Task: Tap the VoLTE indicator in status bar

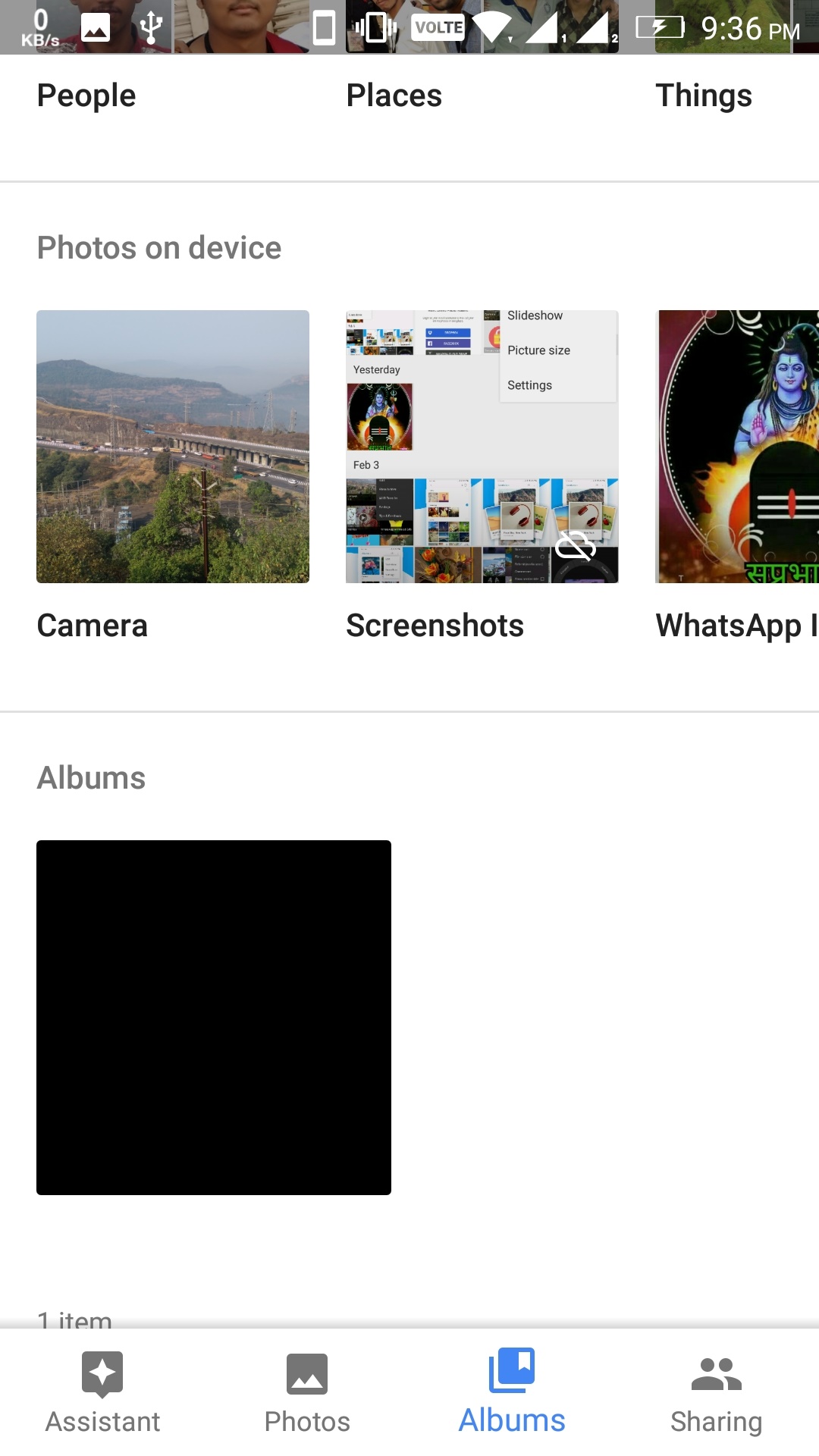Action: [438, 25]
